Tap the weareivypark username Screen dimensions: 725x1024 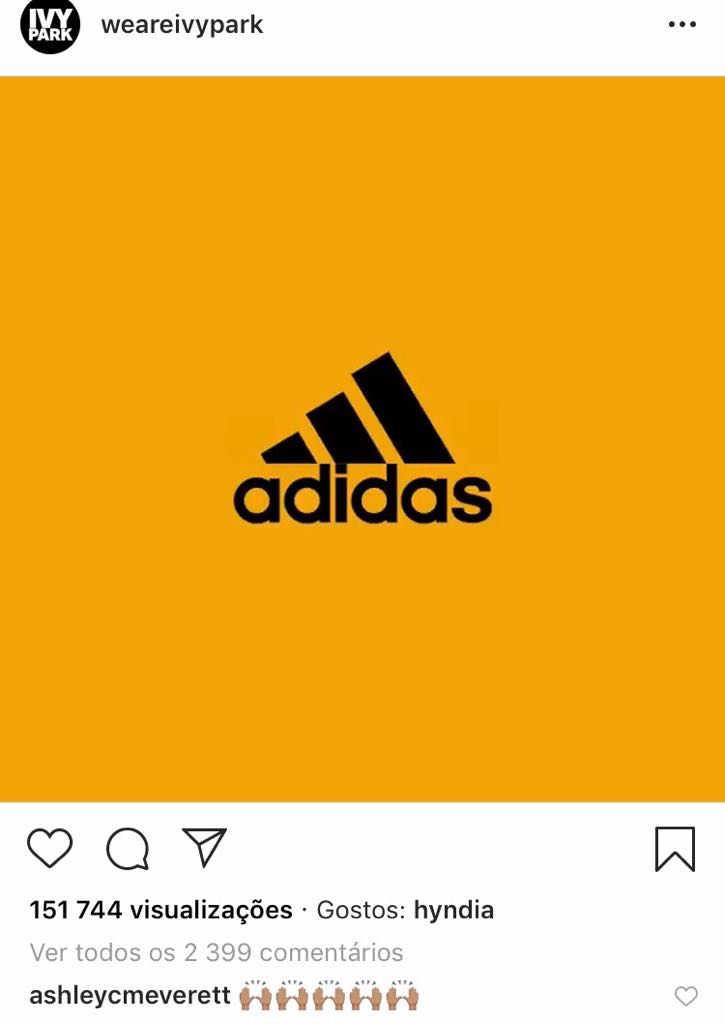coord(182,25)
